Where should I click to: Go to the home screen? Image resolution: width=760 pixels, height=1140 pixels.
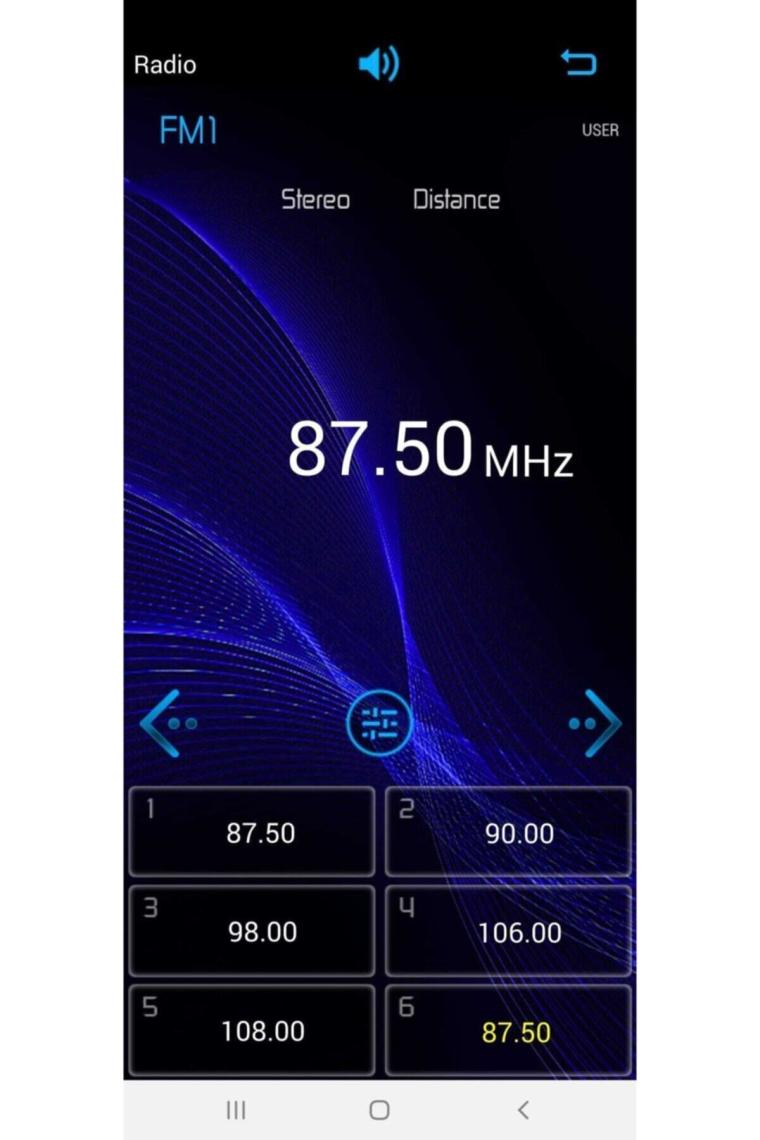coord(379,1109)
